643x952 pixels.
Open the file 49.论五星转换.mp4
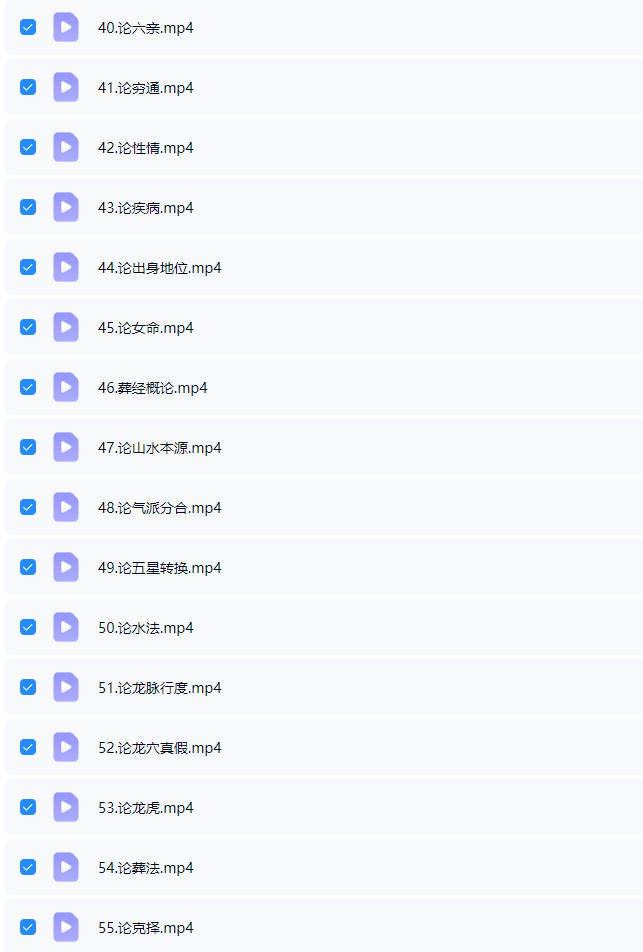click(x=159, y=568)
